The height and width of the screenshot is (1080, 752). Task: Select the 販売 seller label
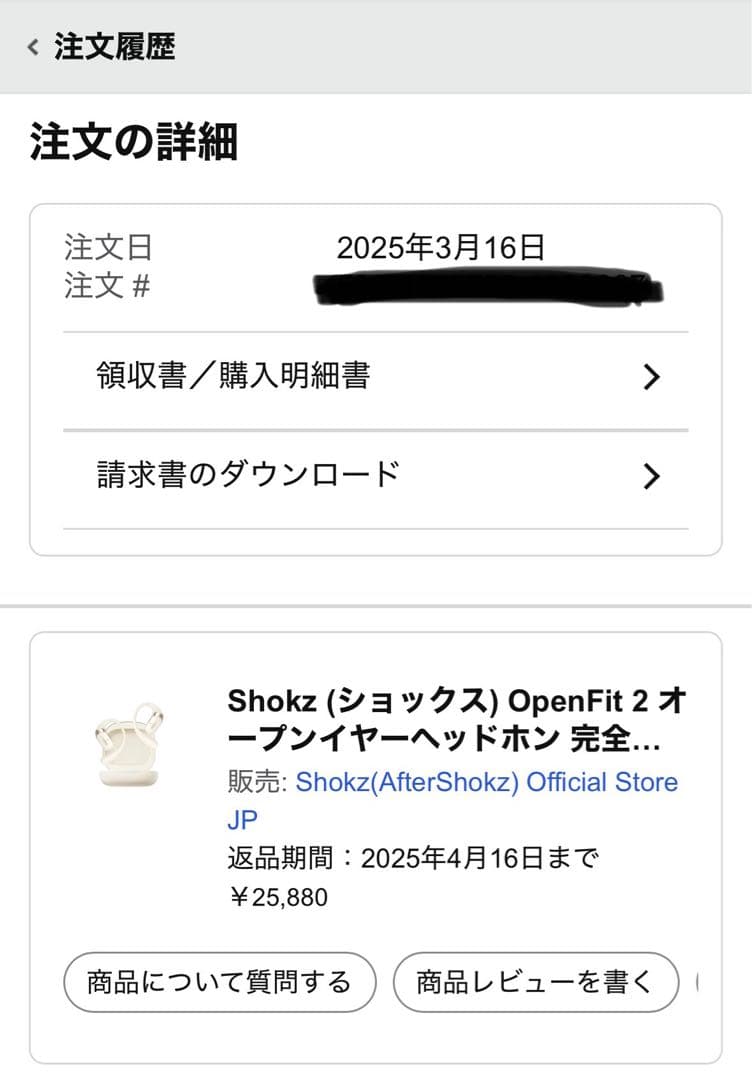[x=252, y=783]
